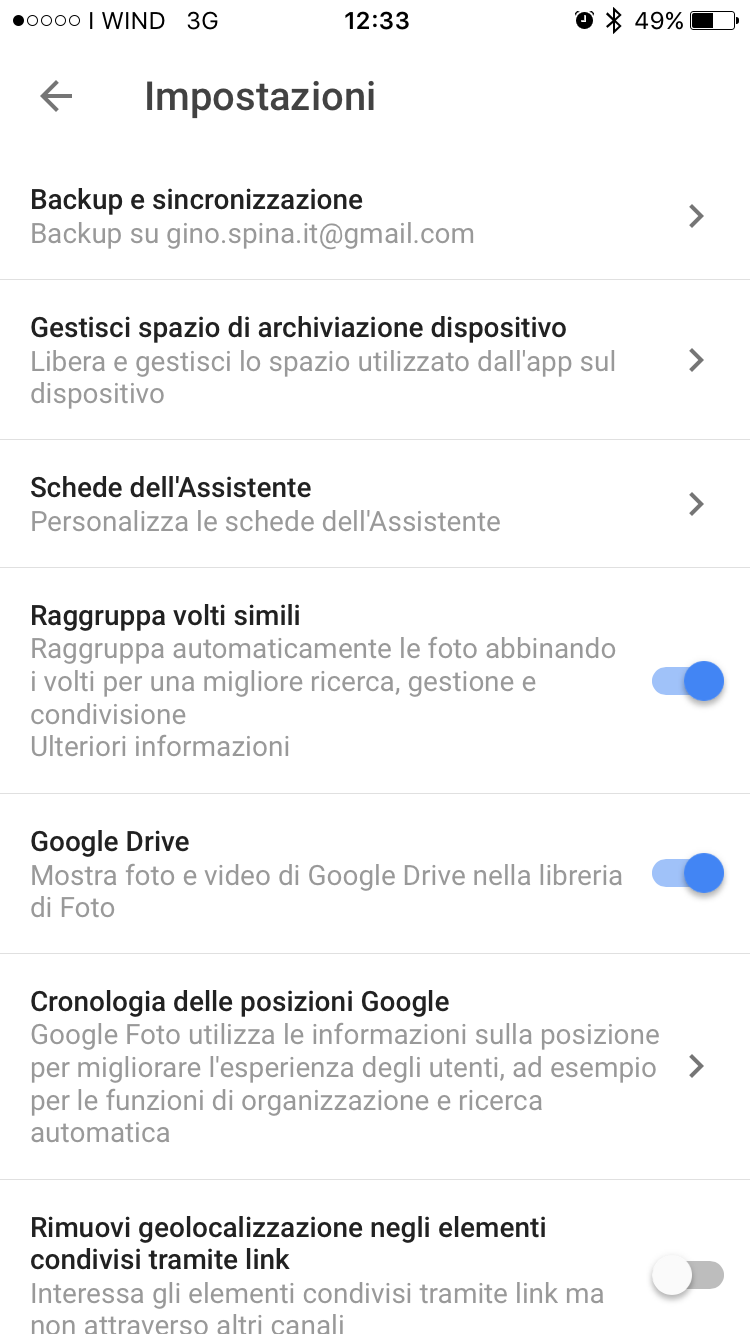Go back using the back arrow
Screen dimensions: 750x1334
(x=56, y=96)
